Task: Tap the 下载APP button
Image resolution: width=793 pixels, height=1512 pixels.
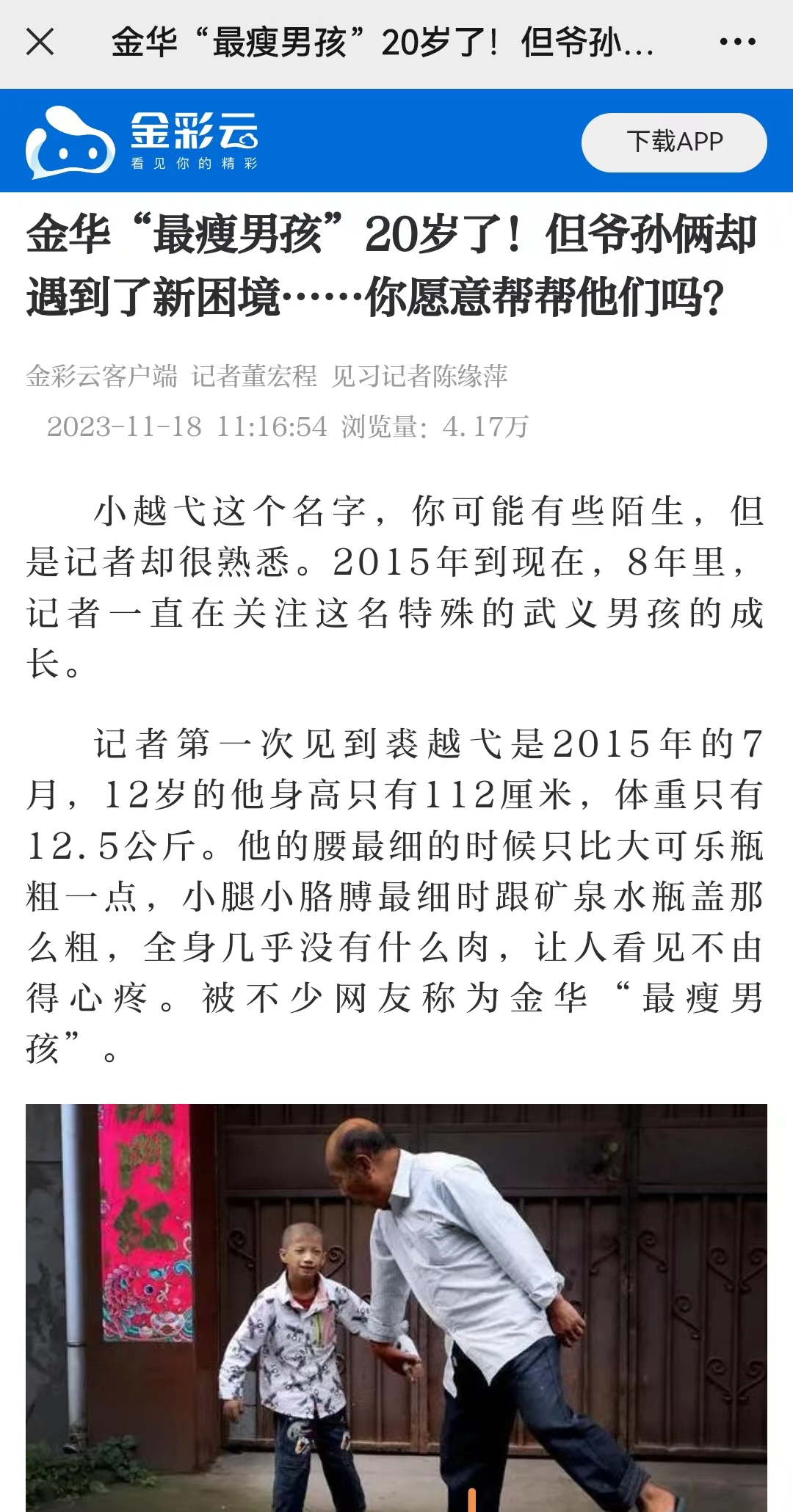Action: 674,142
